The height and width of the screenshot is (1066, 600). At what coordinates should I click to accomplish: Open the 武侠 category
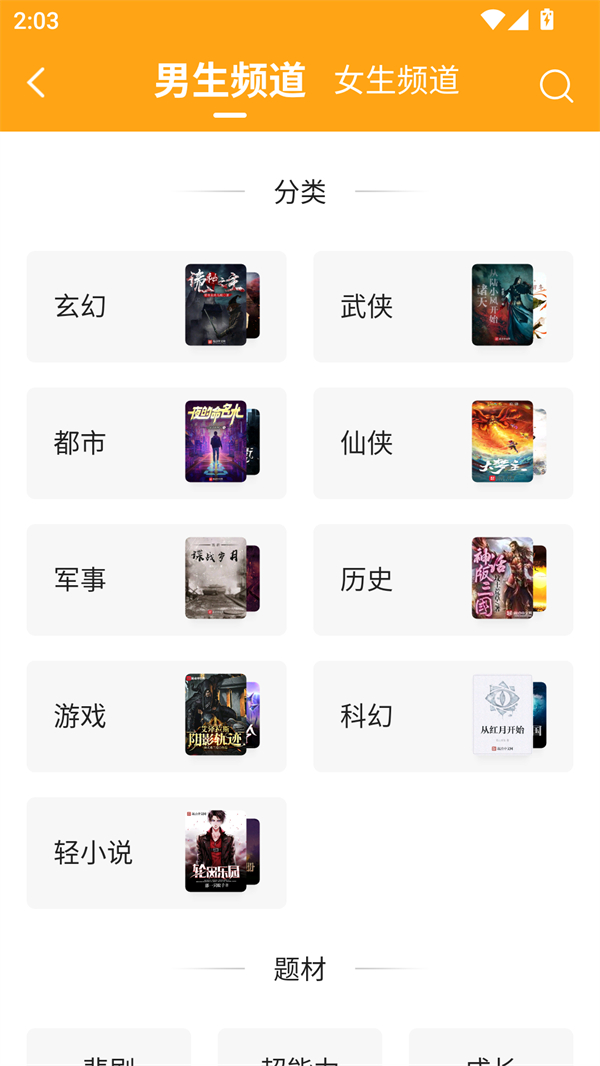(x=442, y=306)
